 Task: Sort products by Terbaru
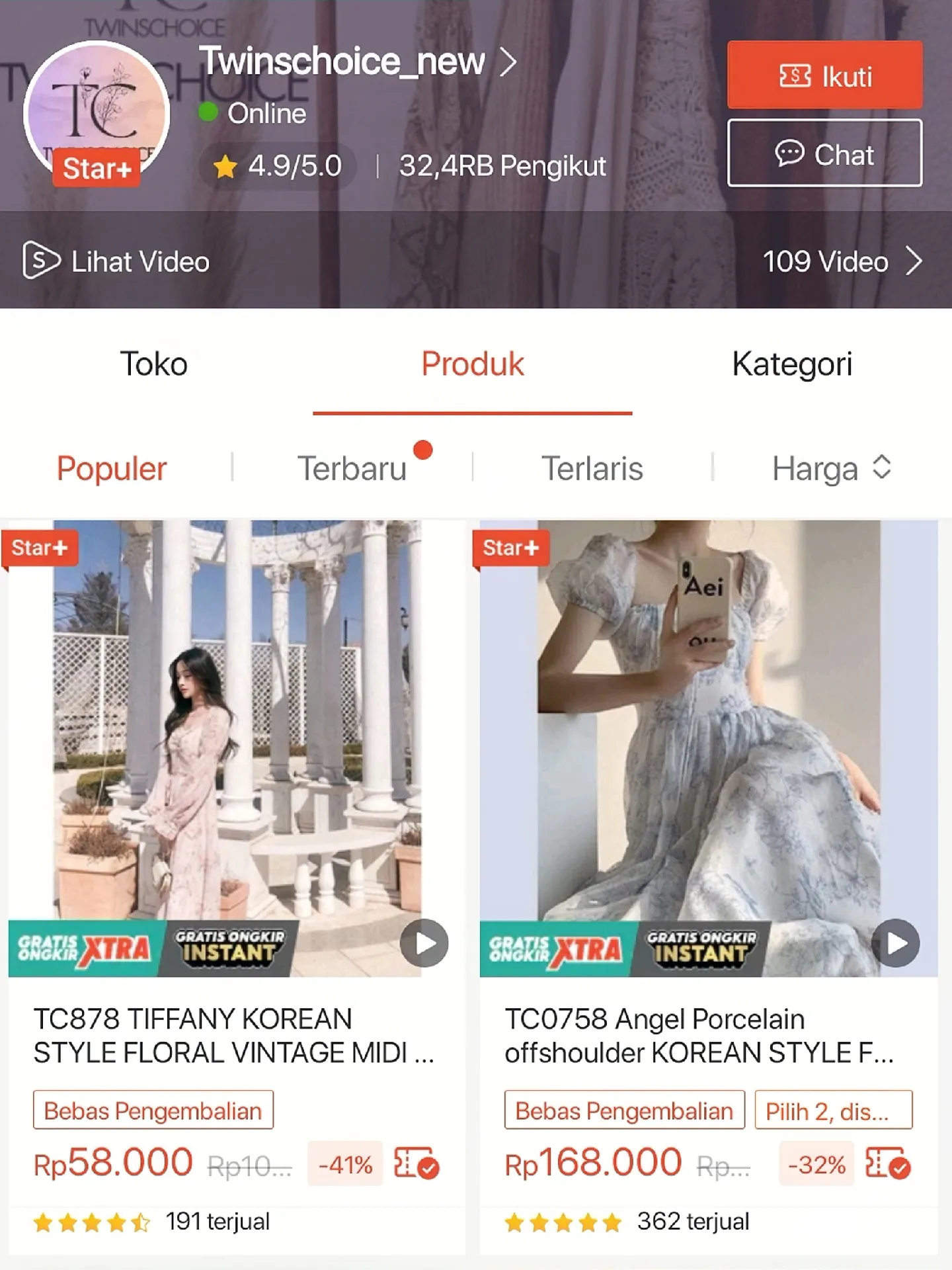coord(352,469)
